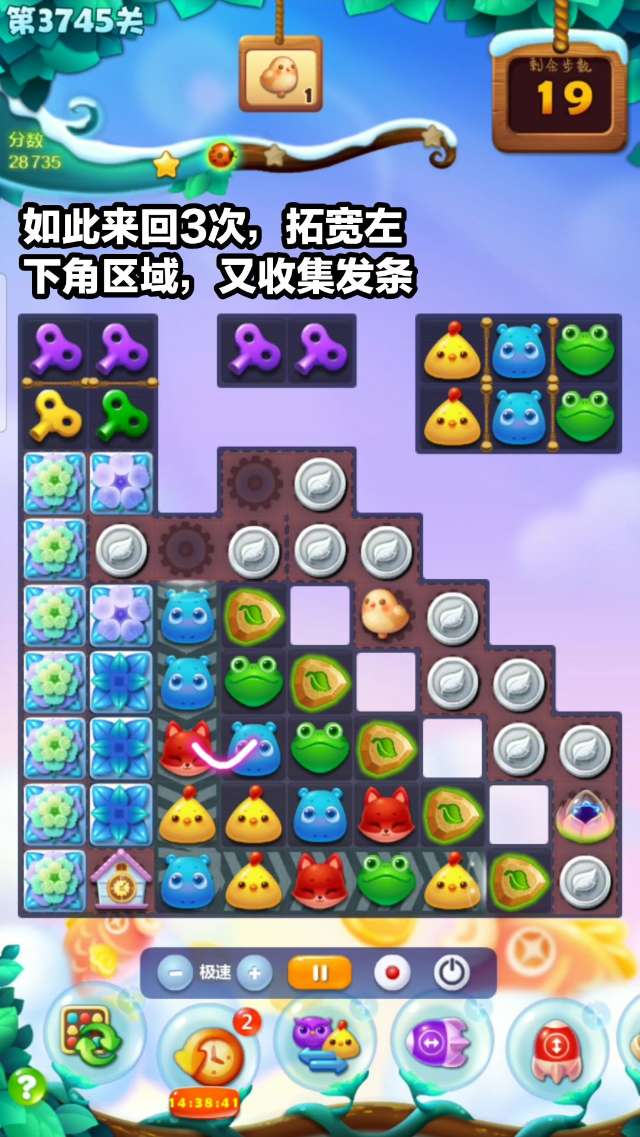Tap the lotus gem tile

click(x=585, y=814)
